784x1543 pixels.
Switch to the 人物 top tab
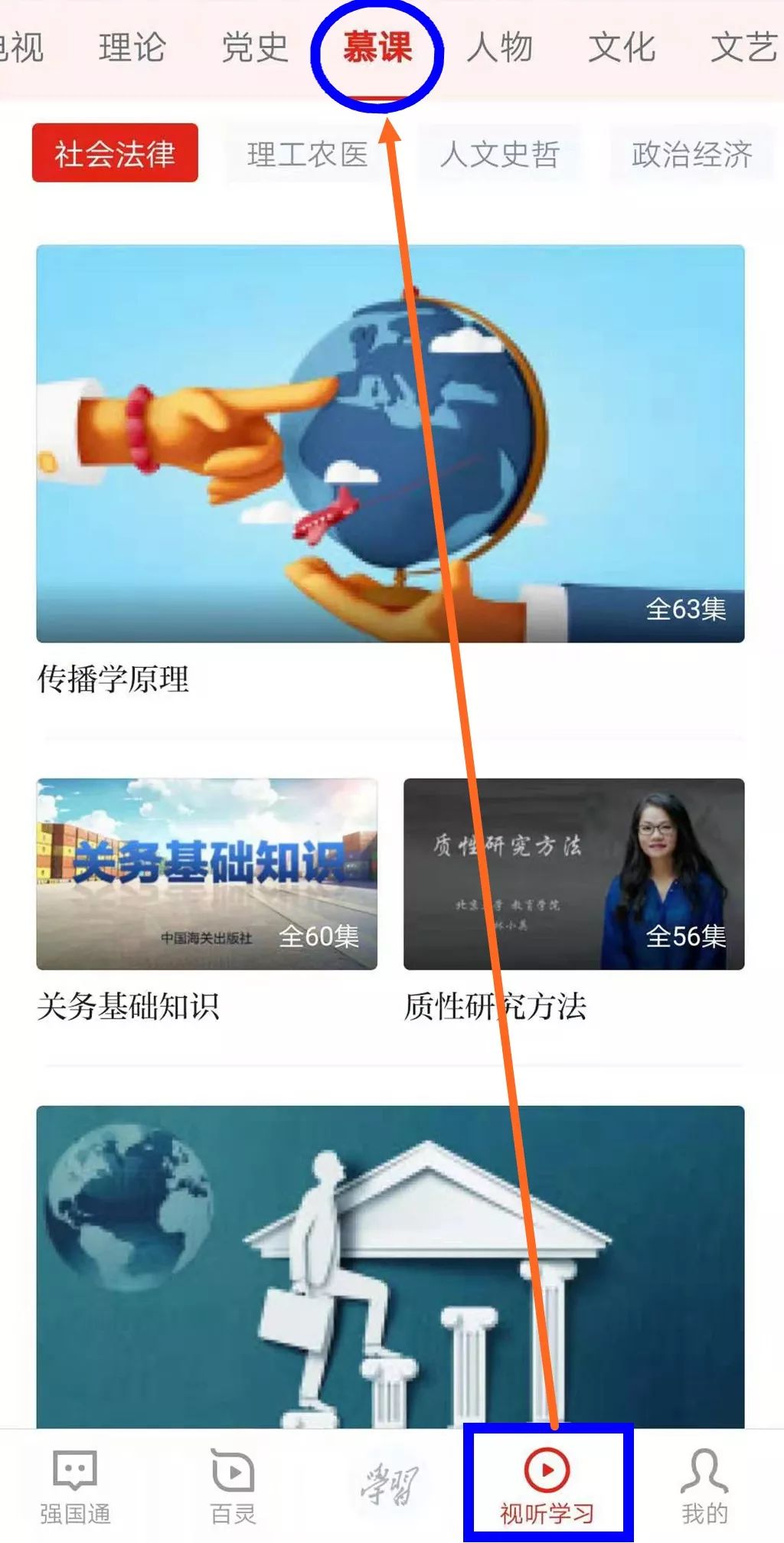(x=499, y=47)
